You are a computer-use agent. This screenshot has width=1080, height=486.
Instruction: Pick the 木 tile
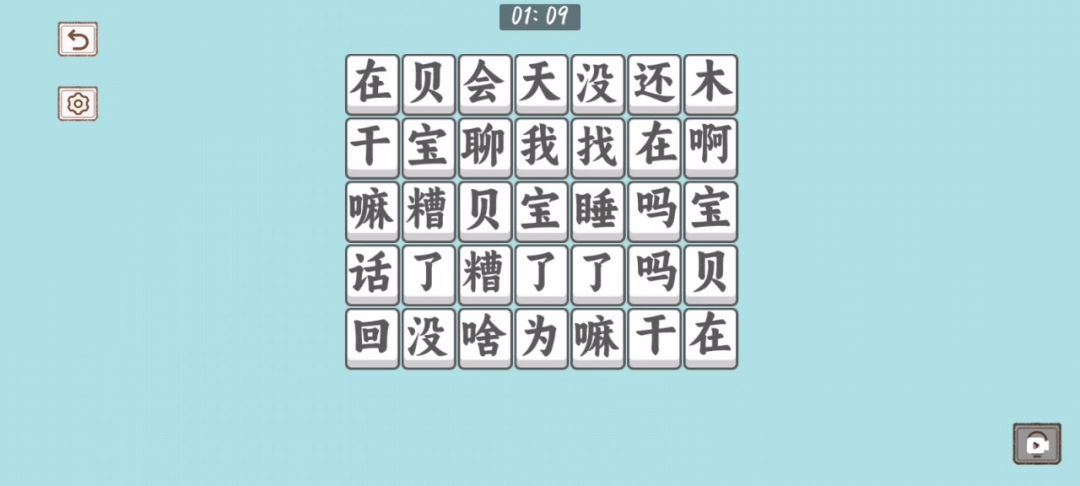[711, 83]
